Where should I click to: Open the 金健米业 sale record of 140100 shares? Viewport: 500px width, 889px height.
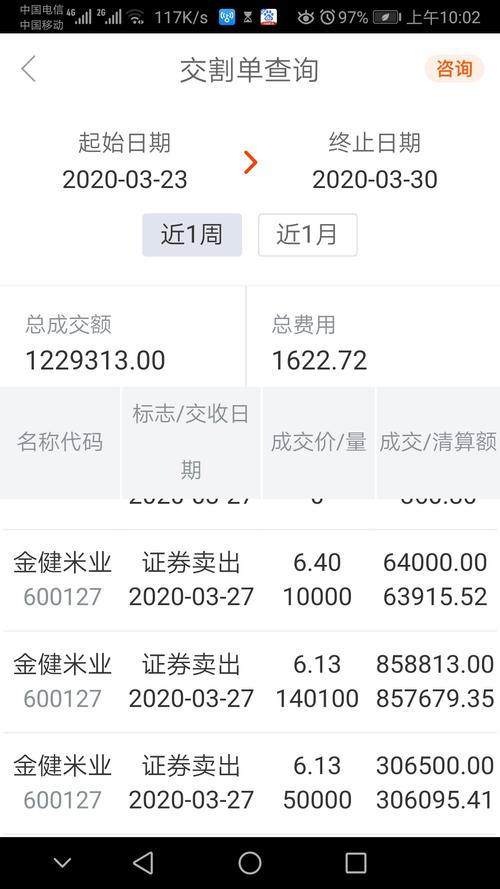click(x=250, y=681)
